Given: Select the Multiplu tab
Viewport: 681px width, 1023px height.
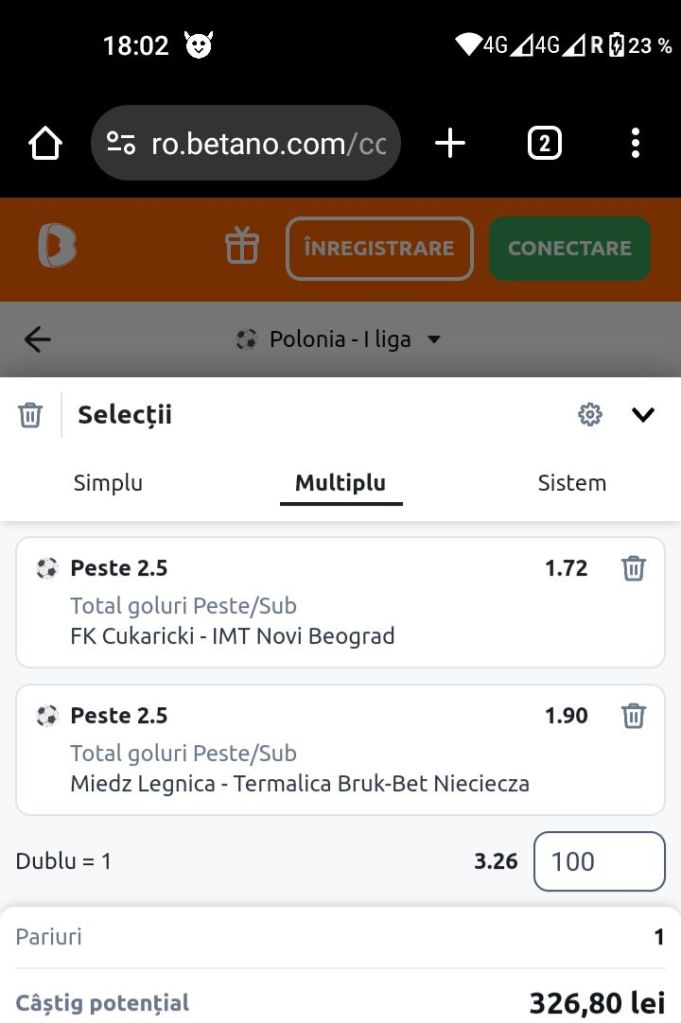Looking at the screenshot, I should click(x=340, y=483).
